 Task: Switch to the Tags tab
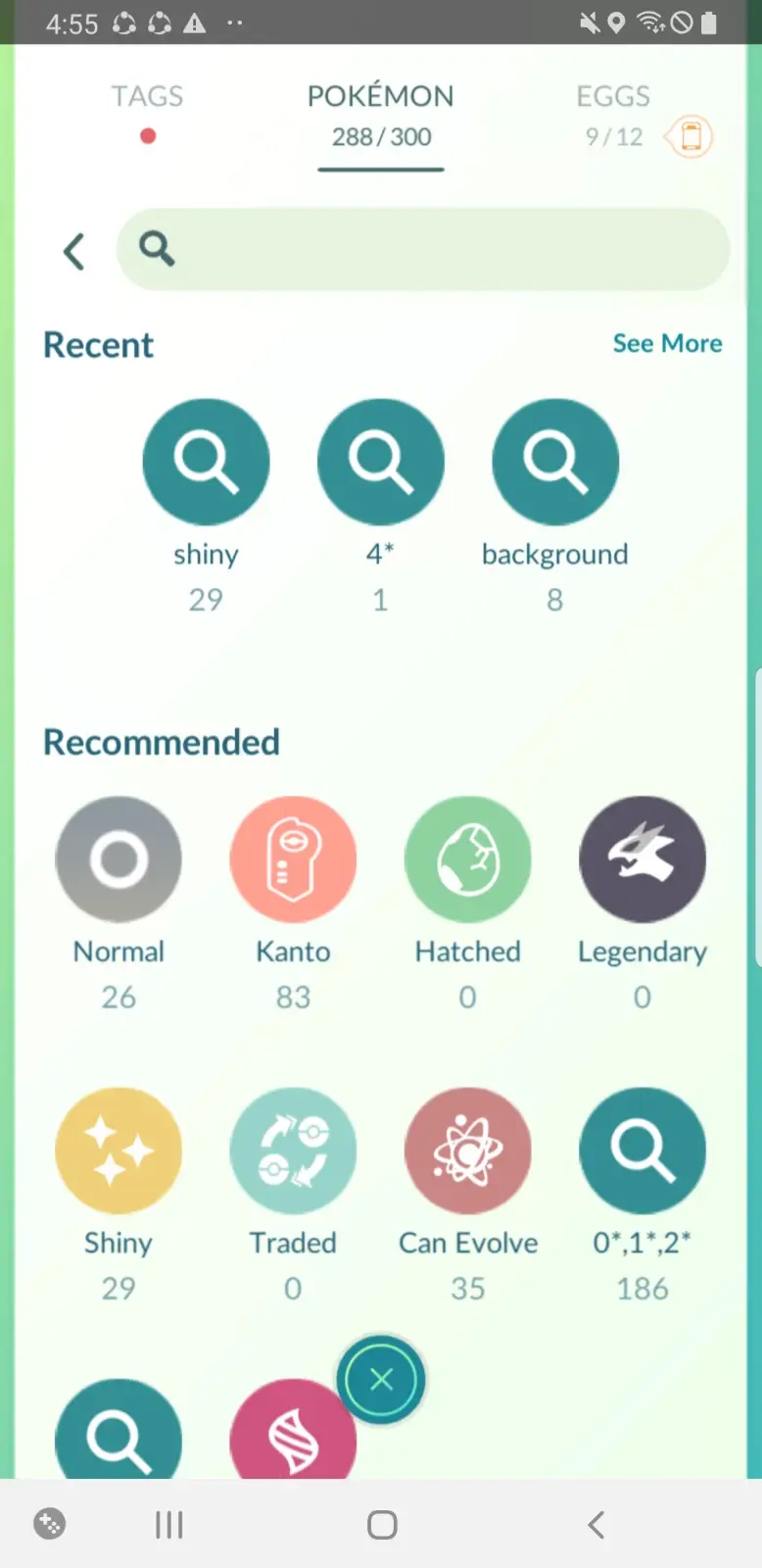pyautogui.click(x=147, y=96)
